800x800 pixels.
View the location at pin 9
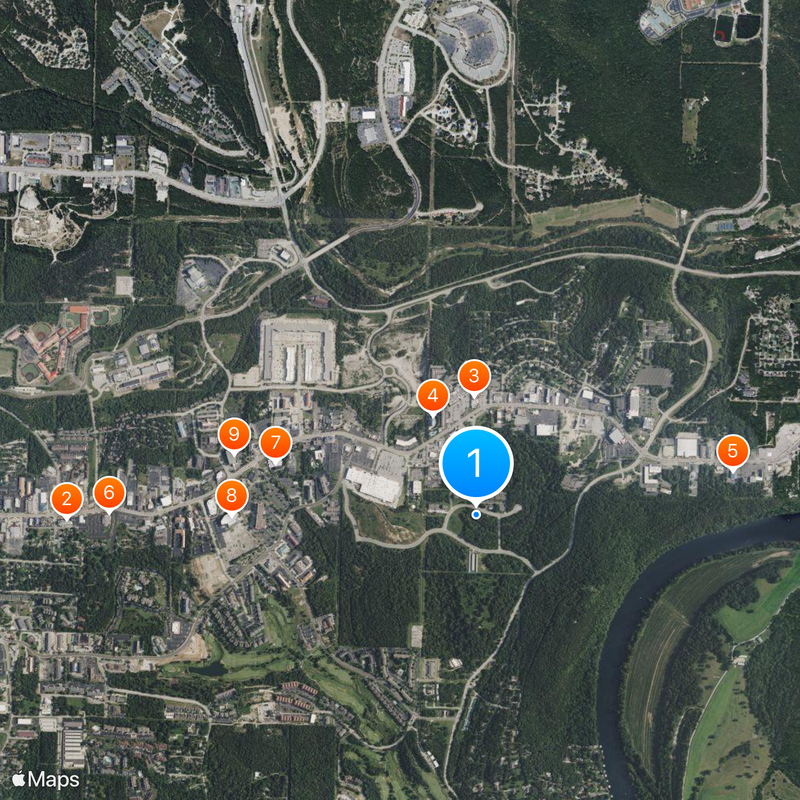click(234, 434)
